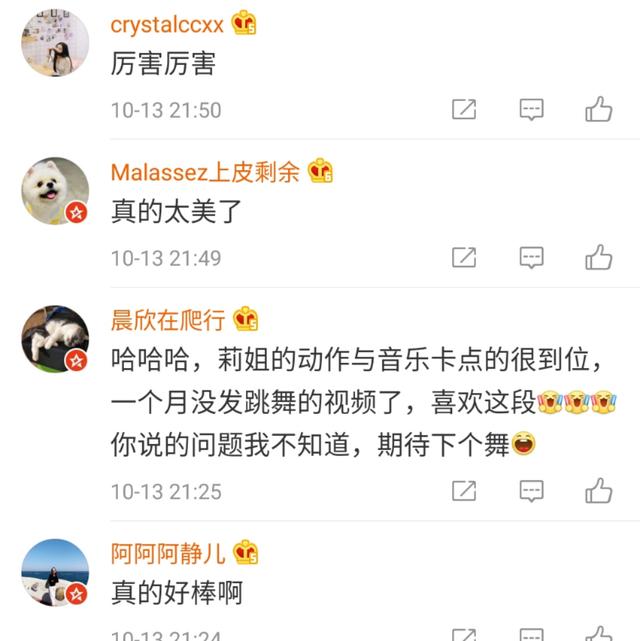Reply to Malassez上皮剩余's comment
The height and width of the screenshot is (641, 640).
531,258
